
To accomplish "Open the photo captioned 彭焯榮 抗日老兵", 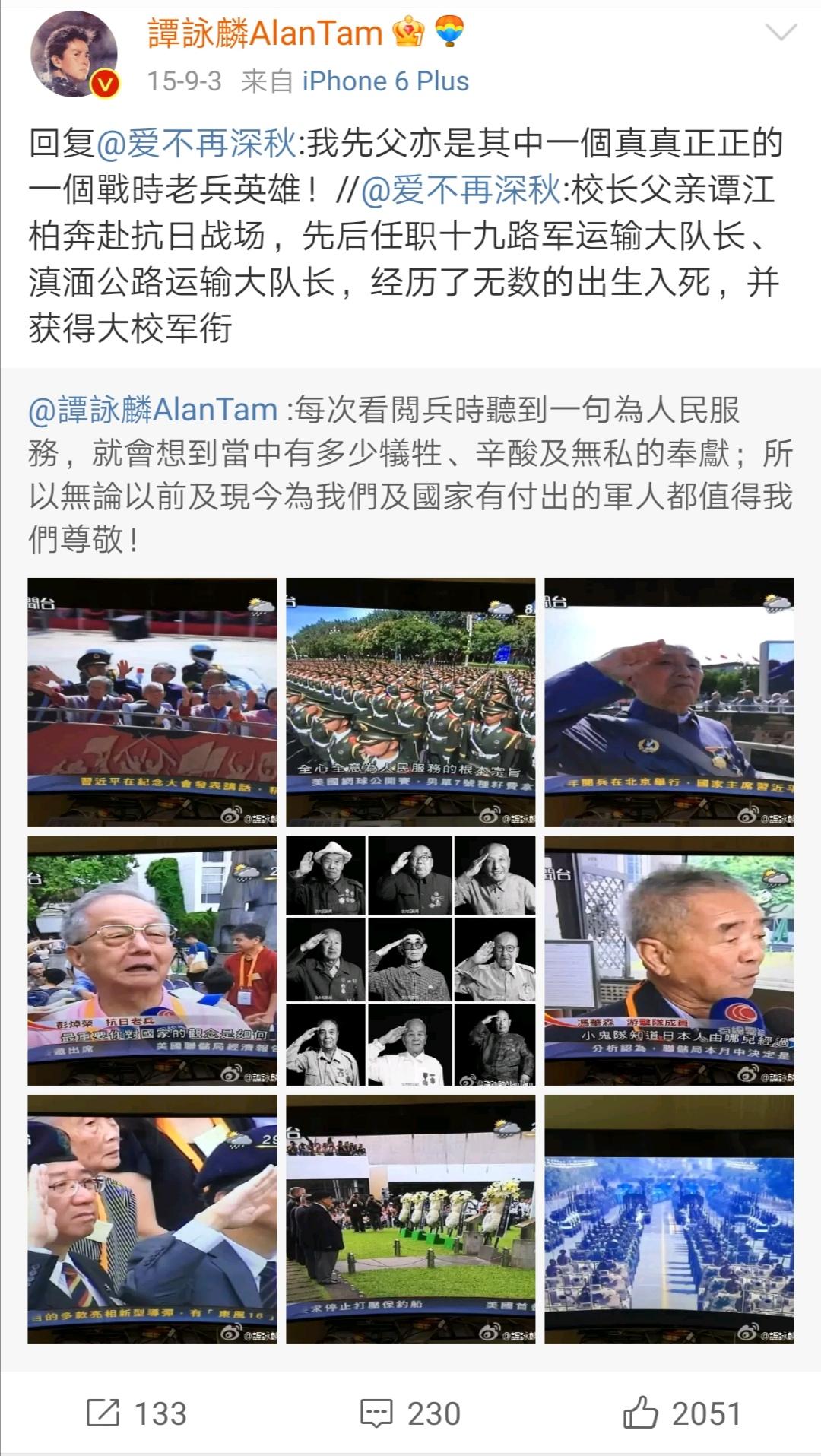I will (x=152, y=960).
